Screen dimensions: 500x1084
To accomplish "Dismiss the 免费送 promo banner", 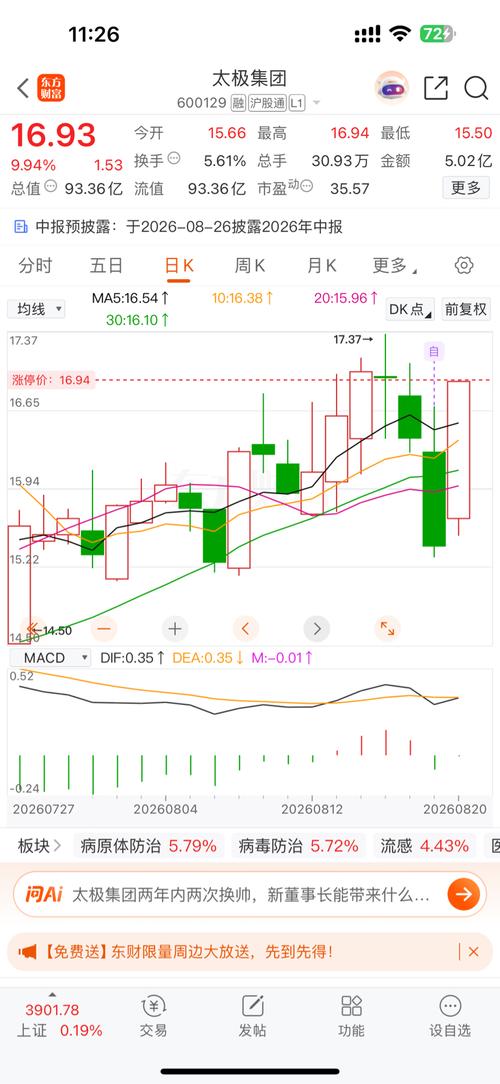I will [x=474, y=952].
